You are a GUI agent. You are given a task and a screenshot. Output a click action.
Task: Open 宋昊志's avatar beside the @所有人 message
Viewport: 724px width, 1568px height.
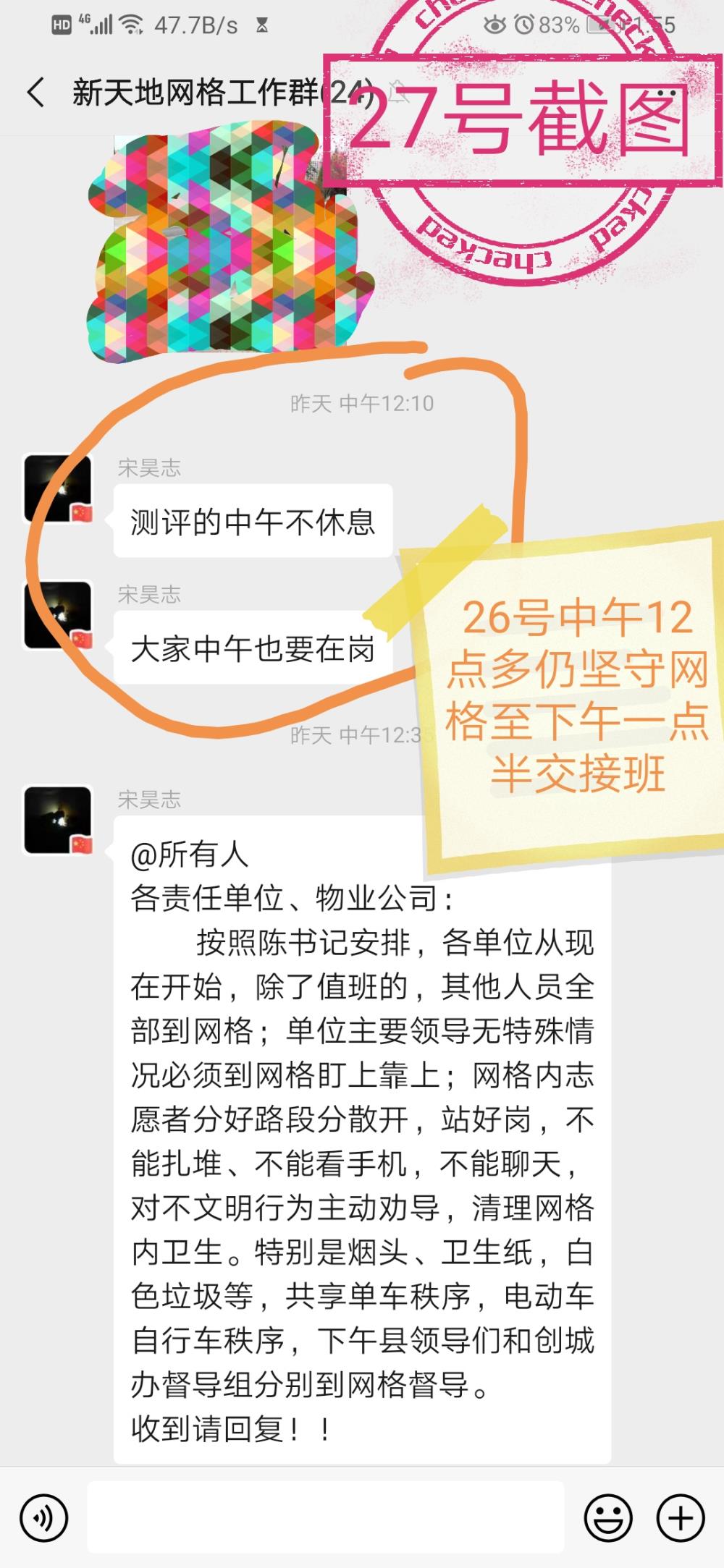pyautogui.click(x=59, y=820)
